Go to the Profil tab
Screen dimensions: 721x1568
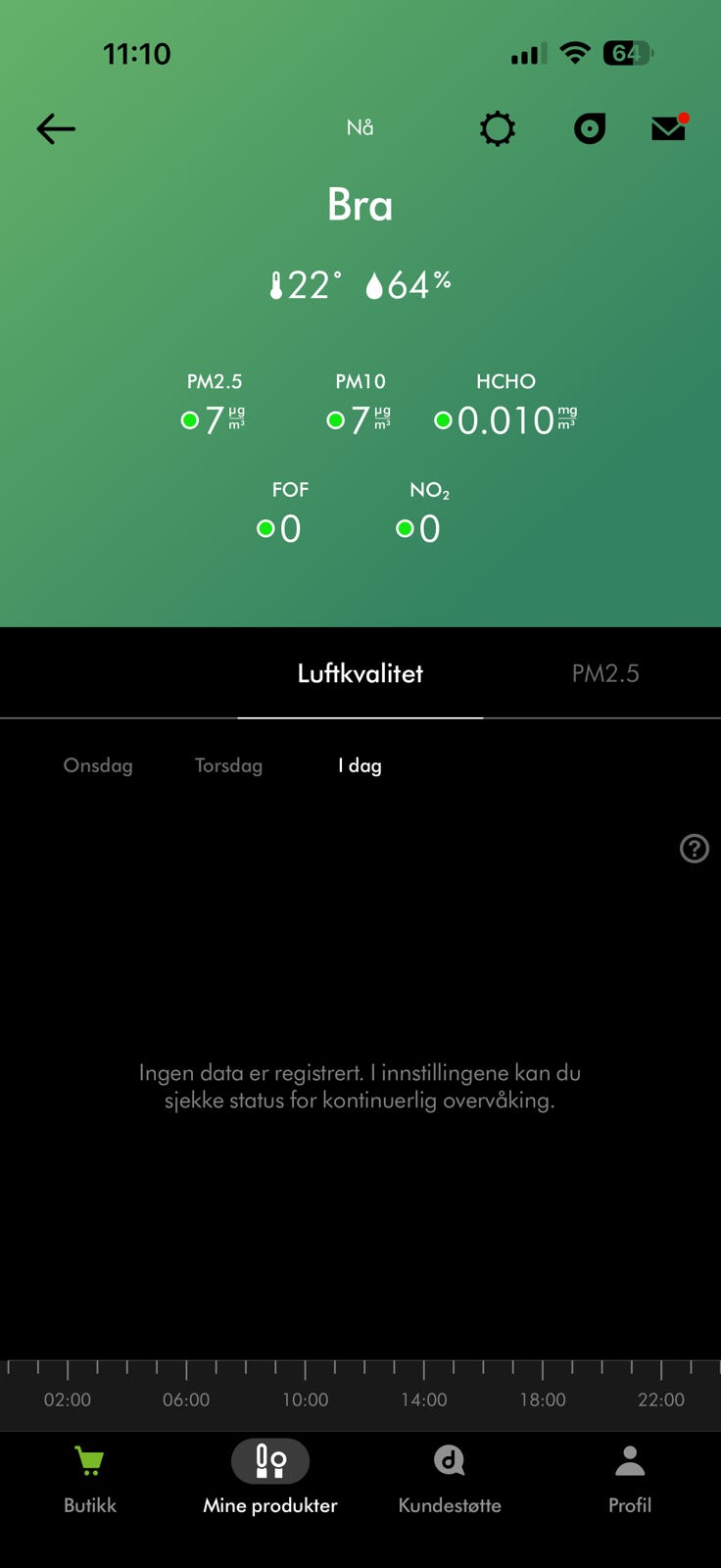coord(630,1480)
